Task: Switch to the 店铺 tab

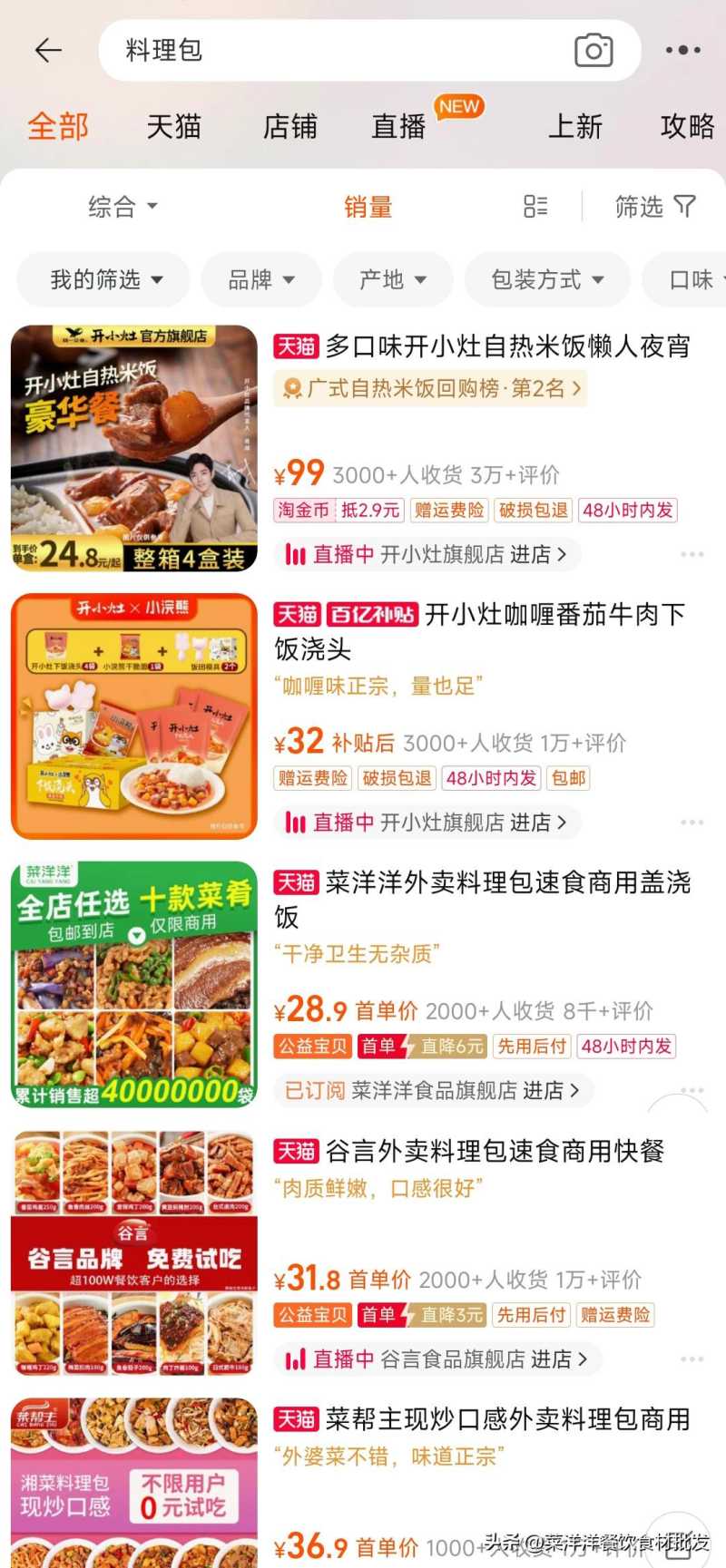Action: pos(290,127)
